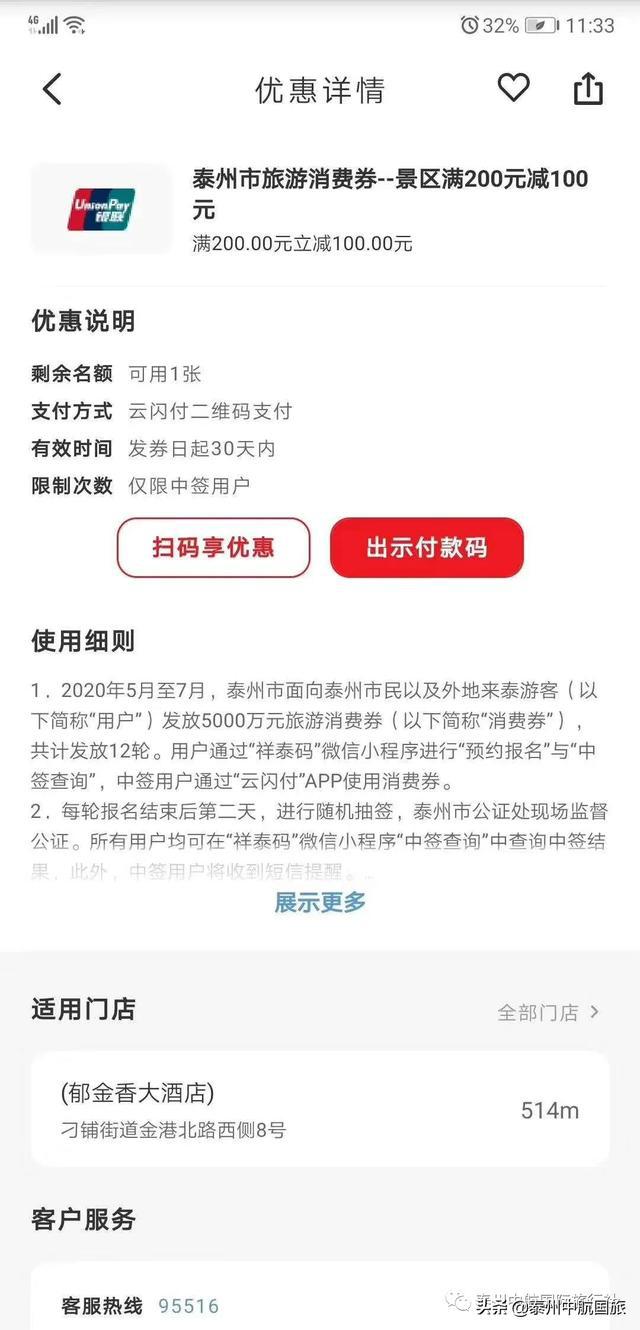
Task: Tap the 扫码享优惠 button
Action: pos(213,547)
